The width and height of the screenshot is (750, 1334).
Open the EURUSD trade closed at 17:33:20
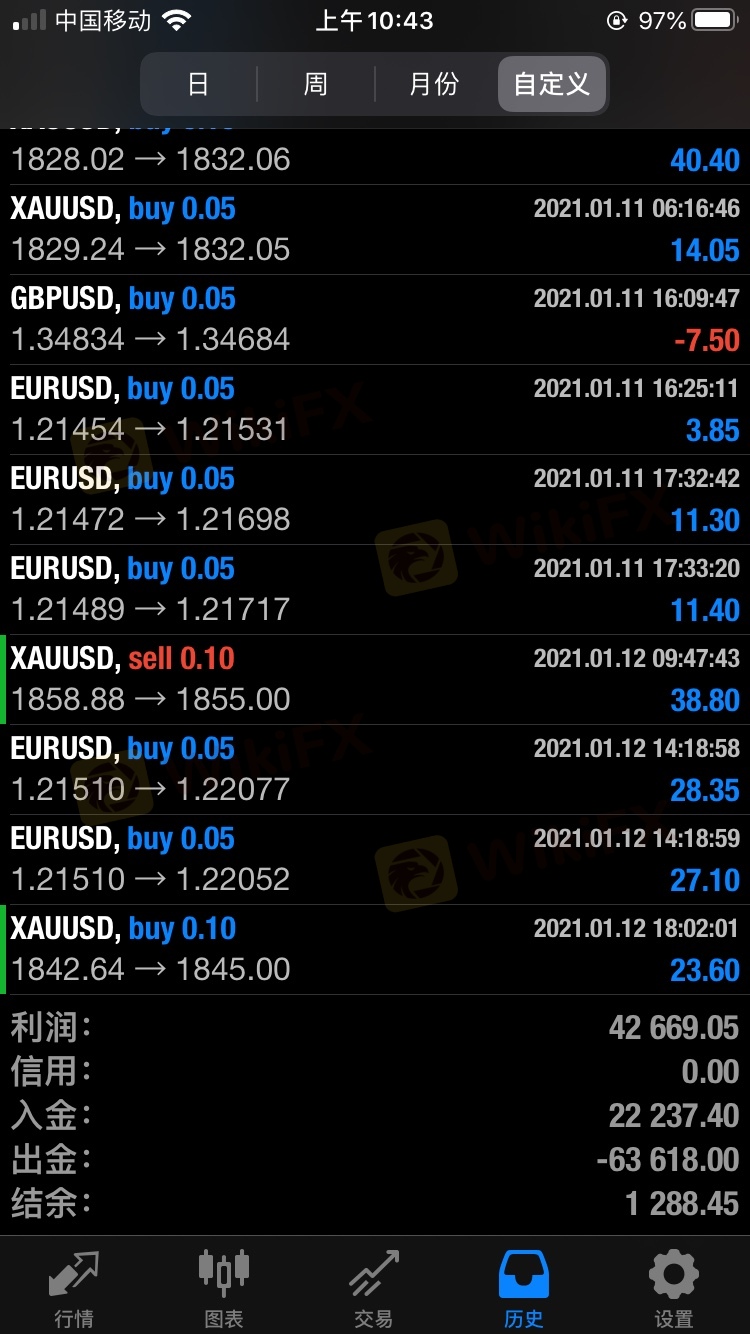click(375, 590)
